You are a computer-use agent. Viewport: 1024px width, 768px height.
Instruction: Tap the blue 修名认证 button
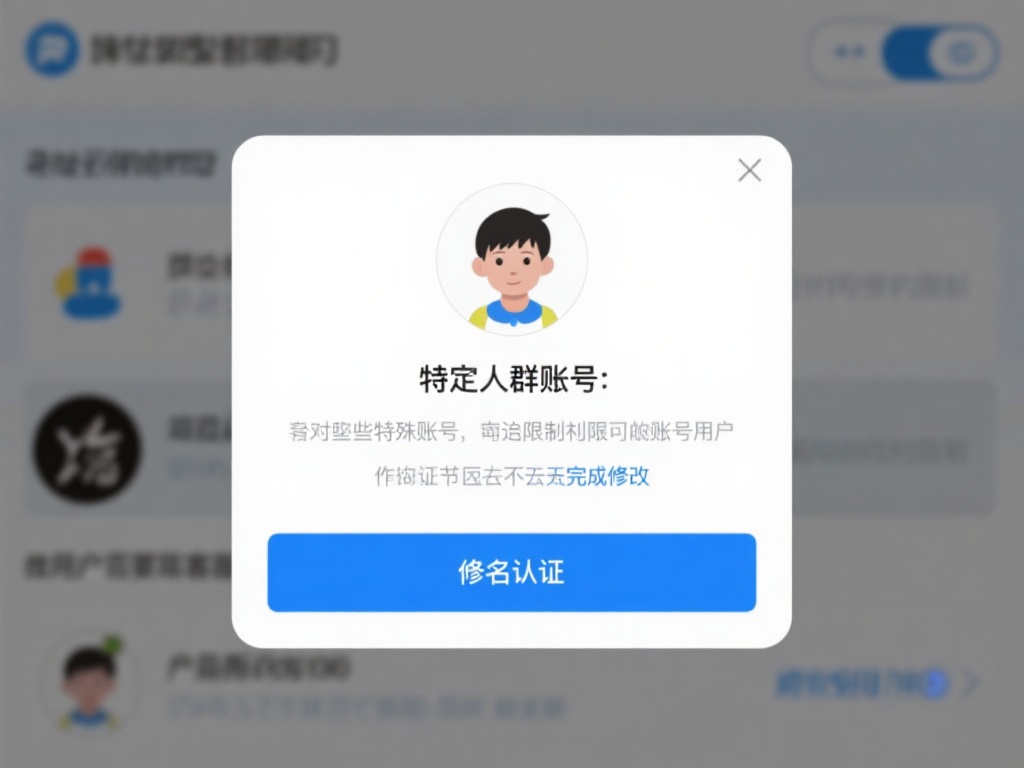[x=511, y=572]
